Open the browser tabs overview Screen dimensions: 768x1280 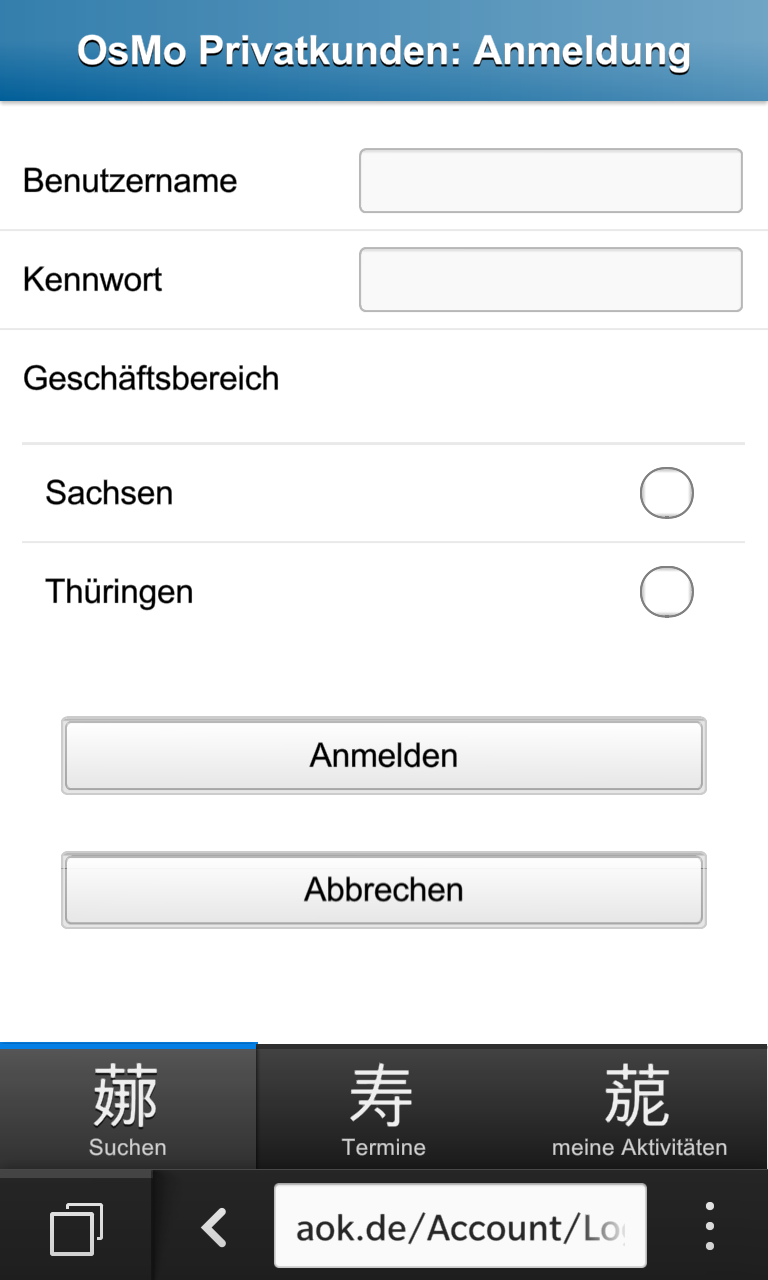(x=76, y=1227)
